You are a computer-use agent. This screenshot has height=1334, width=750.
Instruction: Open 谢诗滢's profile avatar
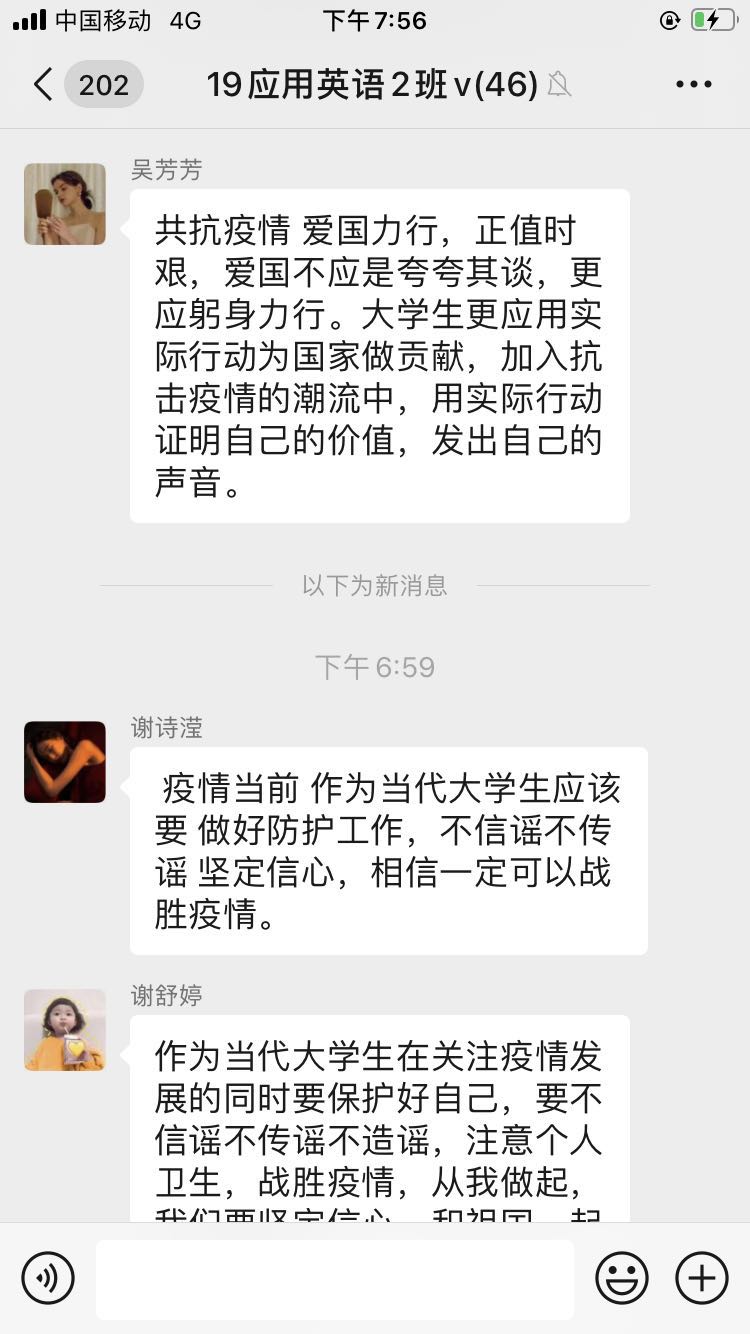[65, 762]
